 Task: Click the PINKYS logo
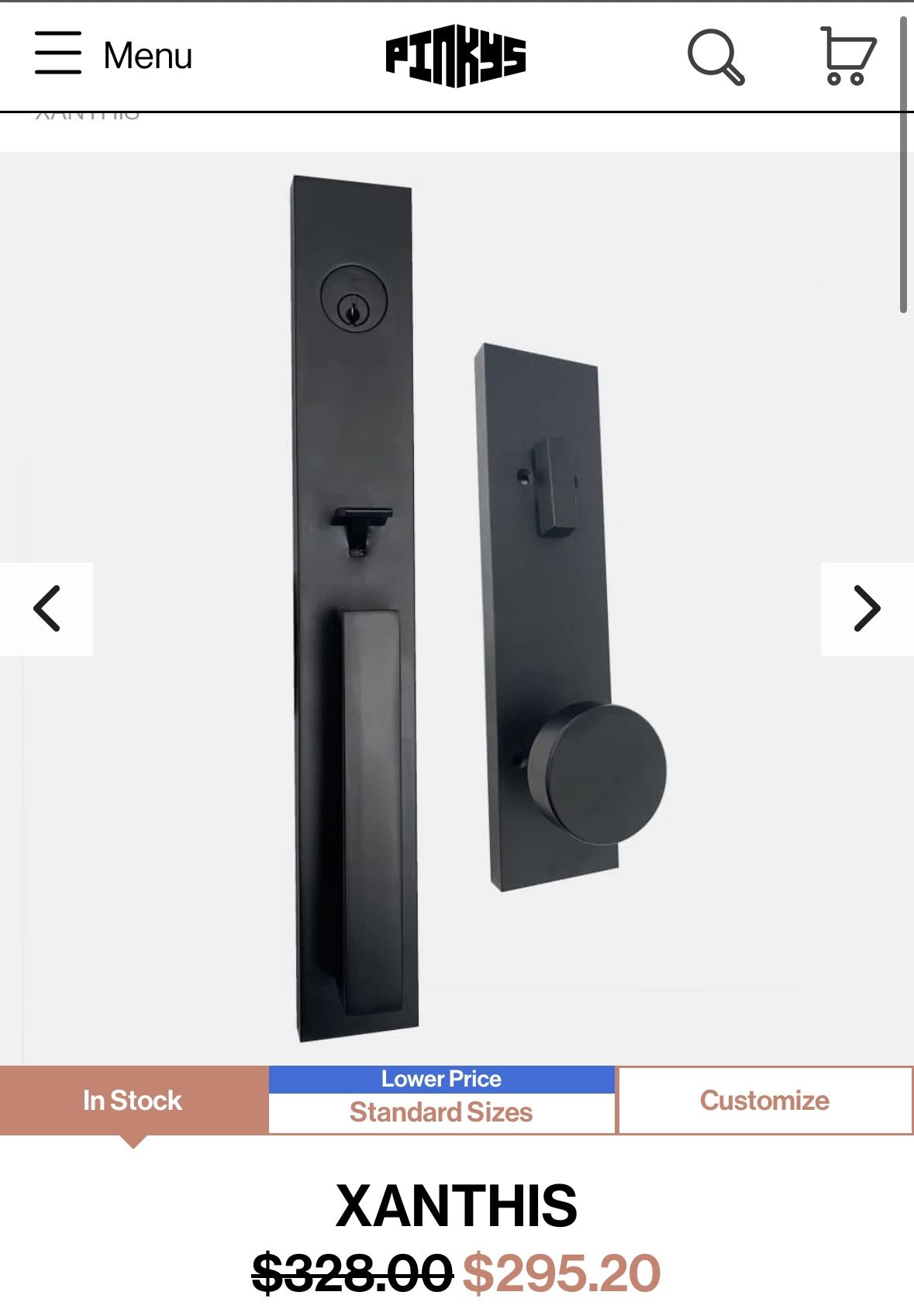pyautogui.click(x=457, y=55)
